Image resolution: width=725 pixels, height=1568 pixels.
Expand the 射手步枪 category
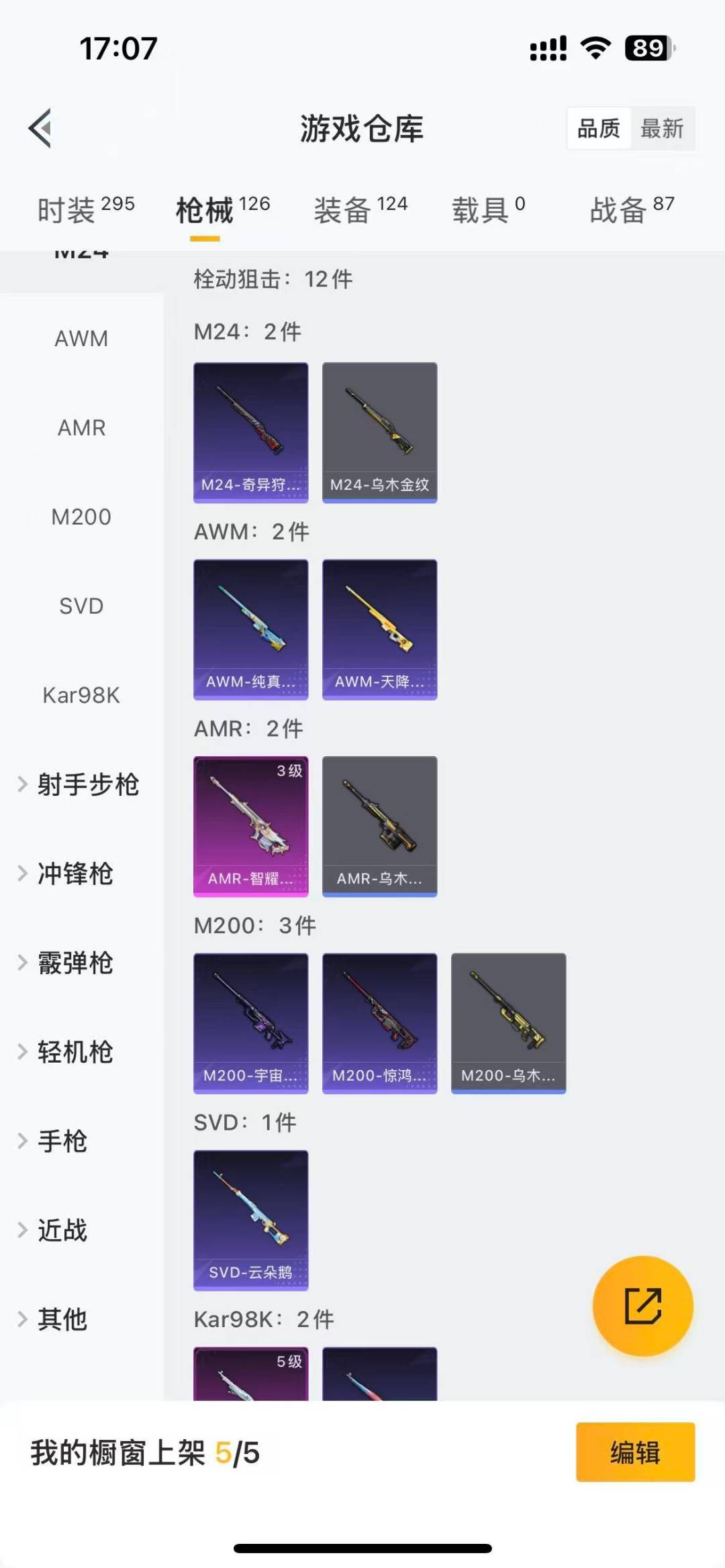pos(87,784)
